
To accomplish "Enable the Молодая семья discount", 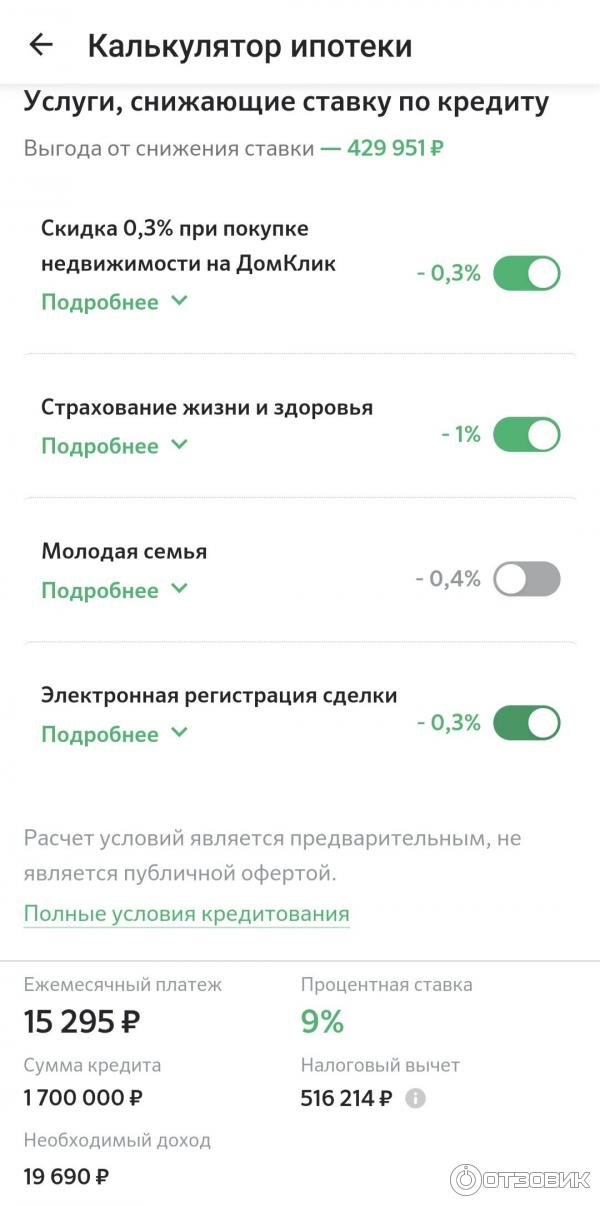I will [x=527, y=579].
